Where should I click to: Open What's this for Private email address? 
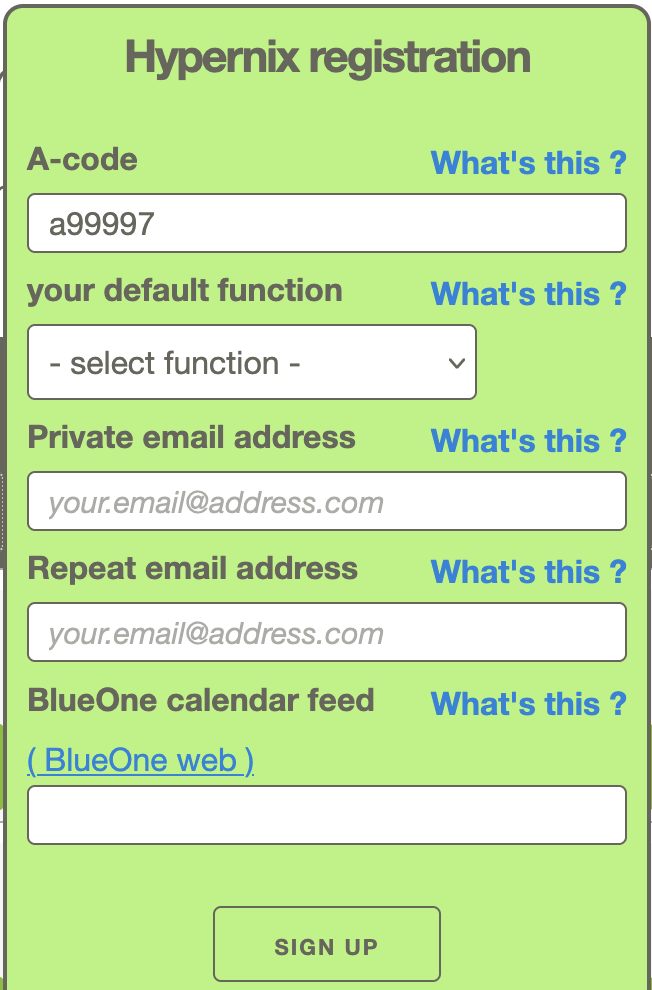[528, 441]
